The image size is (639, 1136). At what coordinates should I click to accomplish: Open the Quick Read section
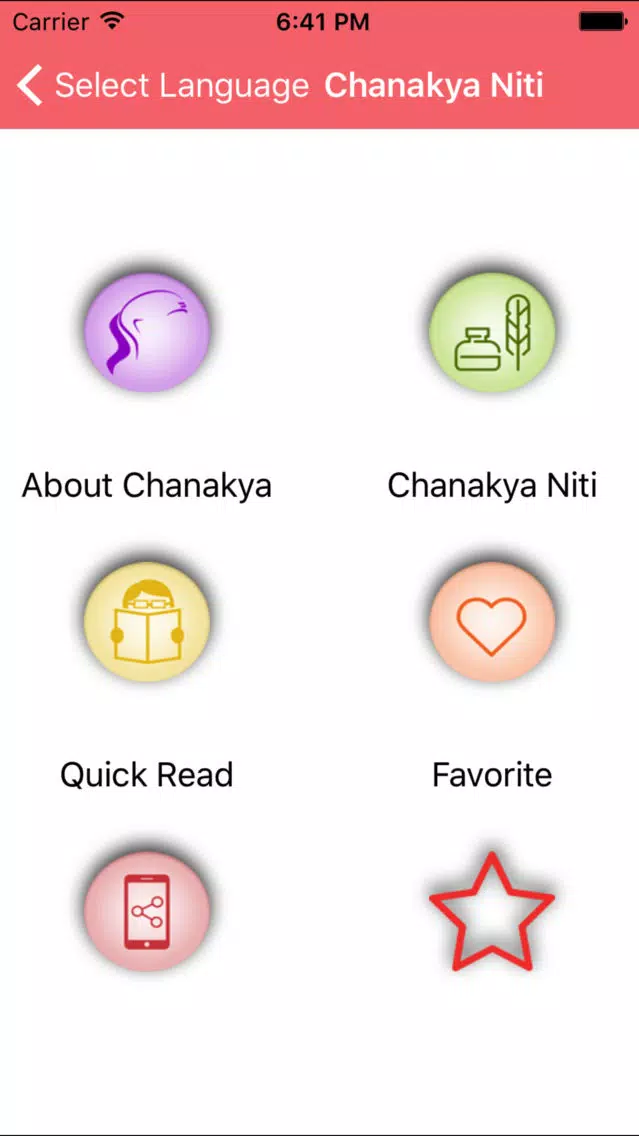coord(147,622)
